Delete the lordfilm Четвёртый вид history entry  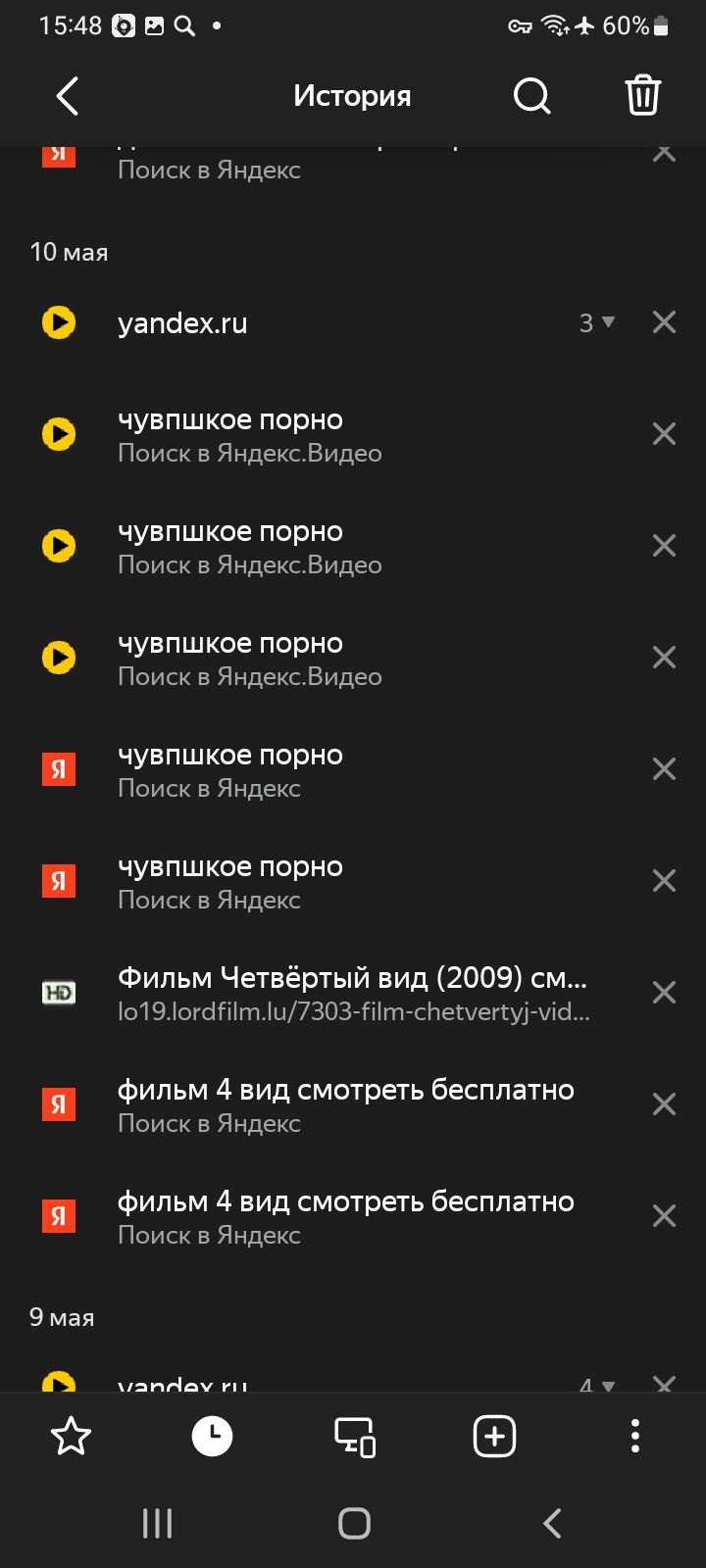(x=664, y=993)
